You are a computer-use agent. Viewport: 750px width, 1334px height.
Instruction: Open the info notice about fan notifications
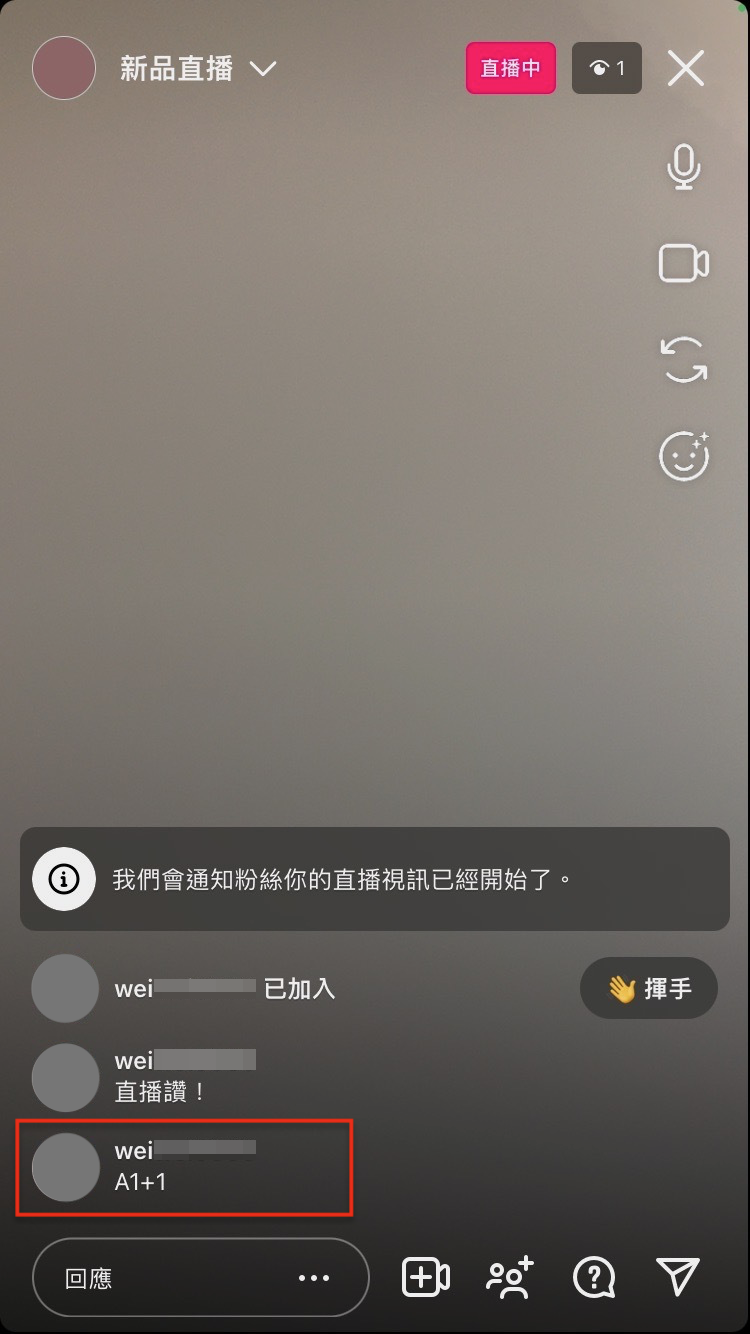(x=375, y=879)
